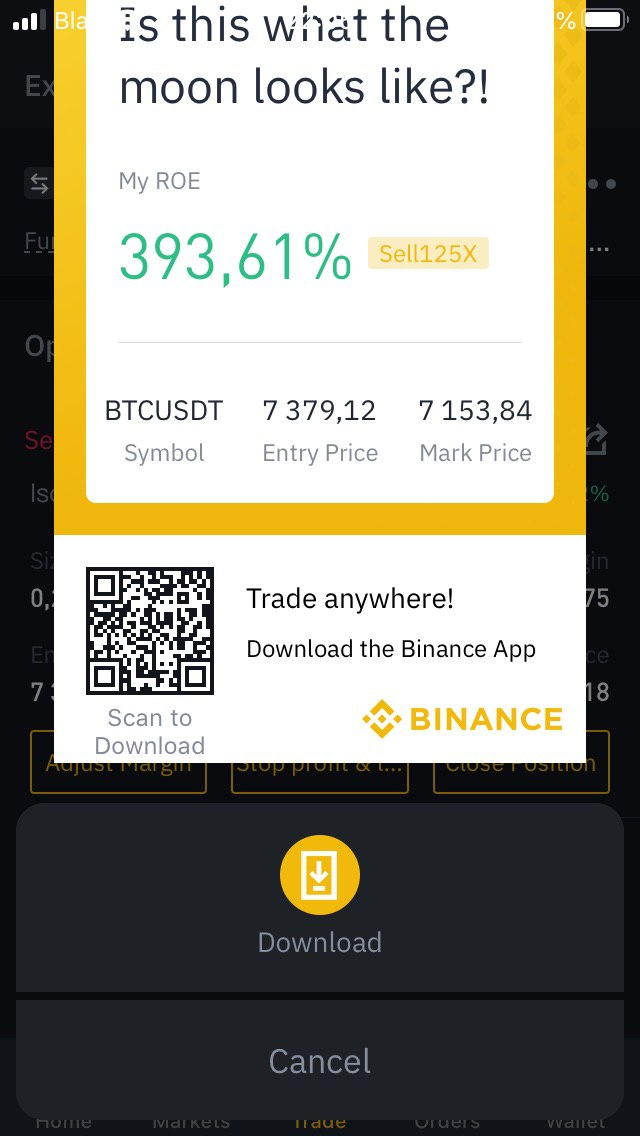Cancel the share sheet

[x=320, y=1061]
